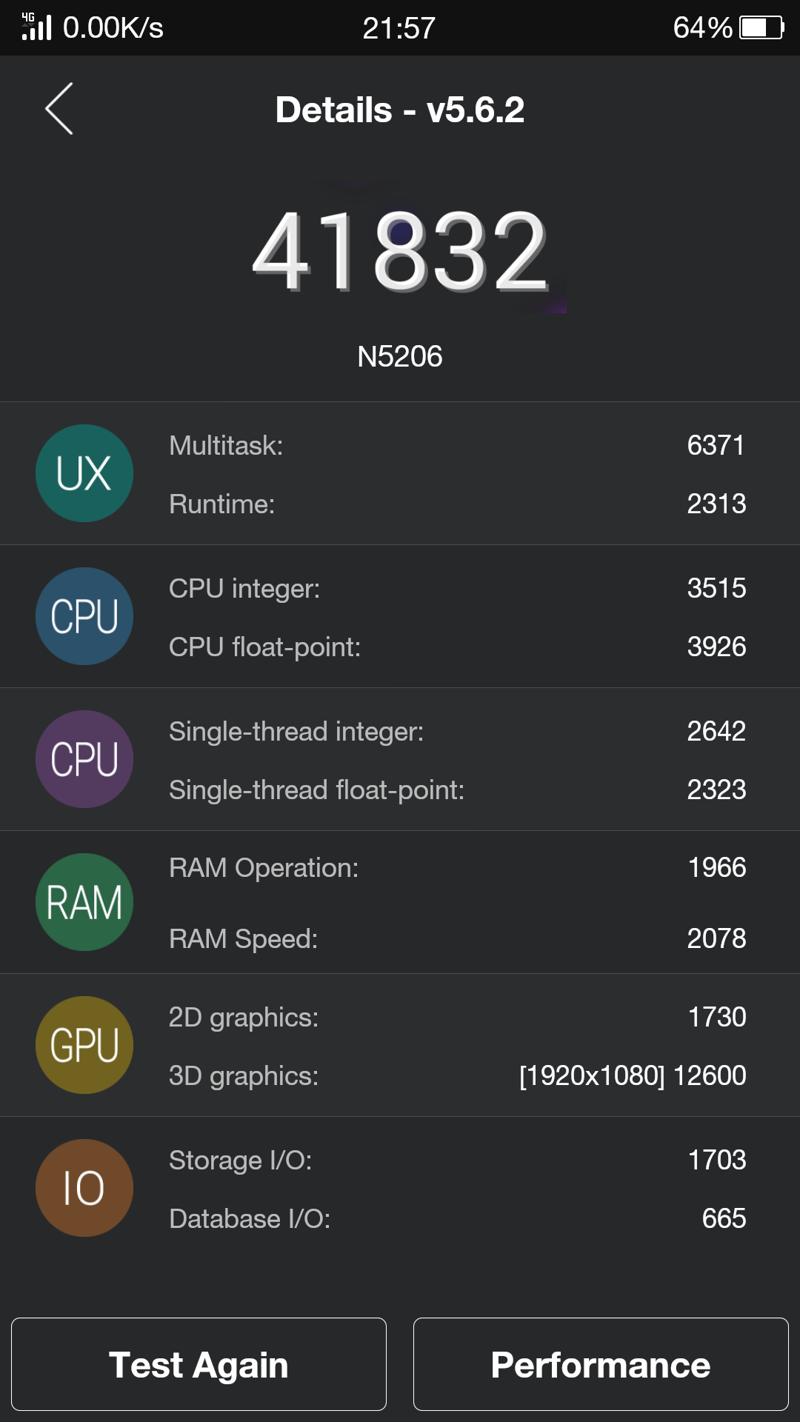Go back using the header arrow
Screen dimensions: 800x1422
60,109
